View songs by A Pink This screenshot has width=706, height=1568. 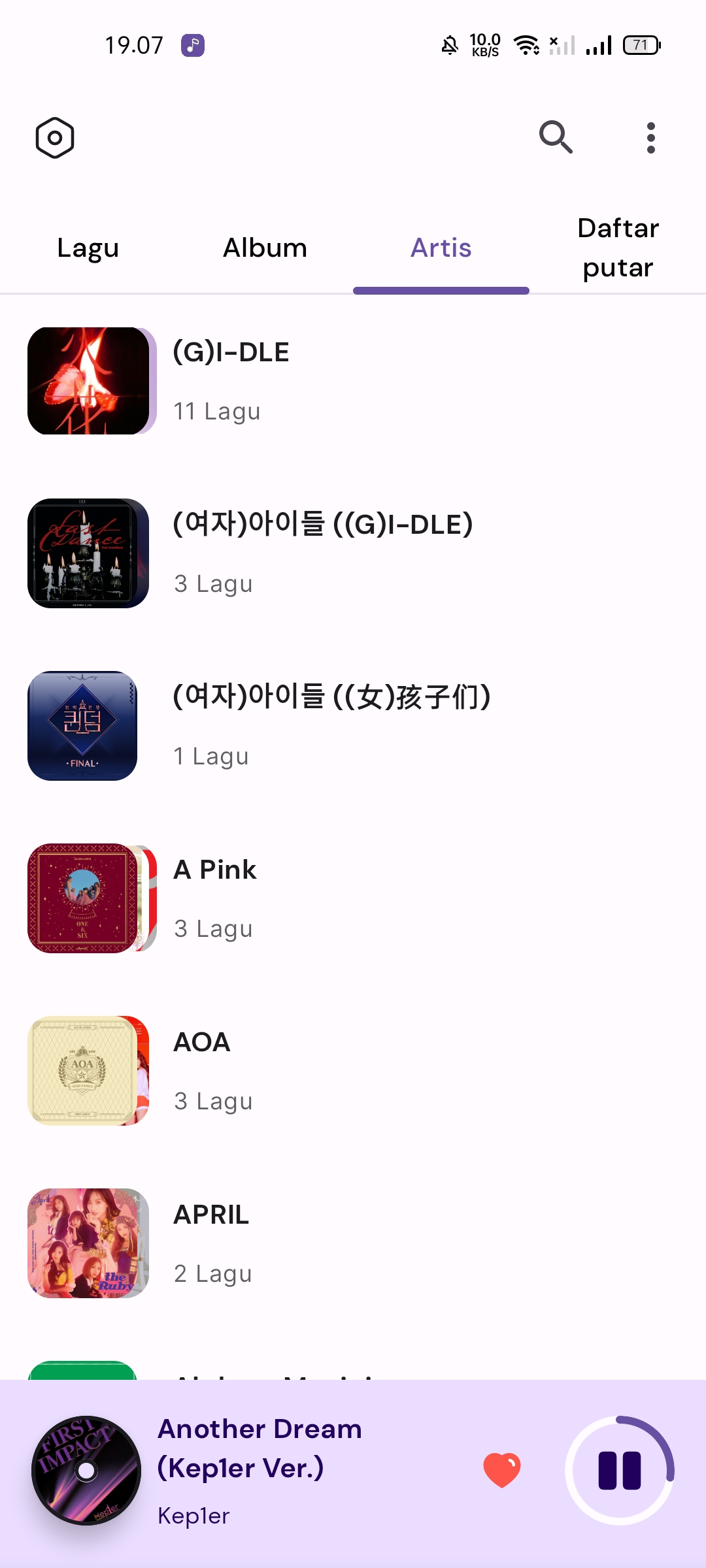[353, 898]
